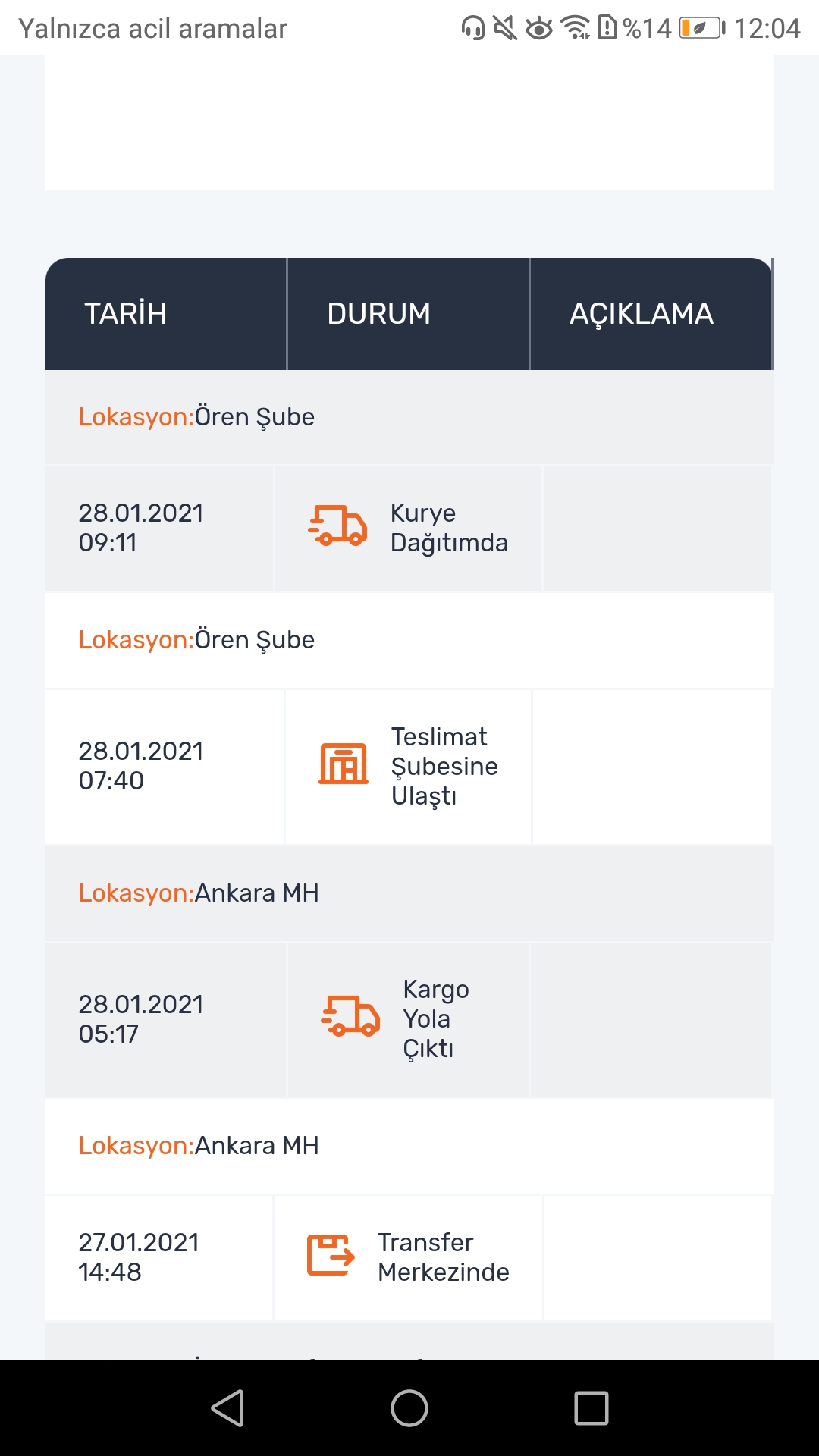
Task: Return to the phone's home screen
Action: coord(409,1408)
